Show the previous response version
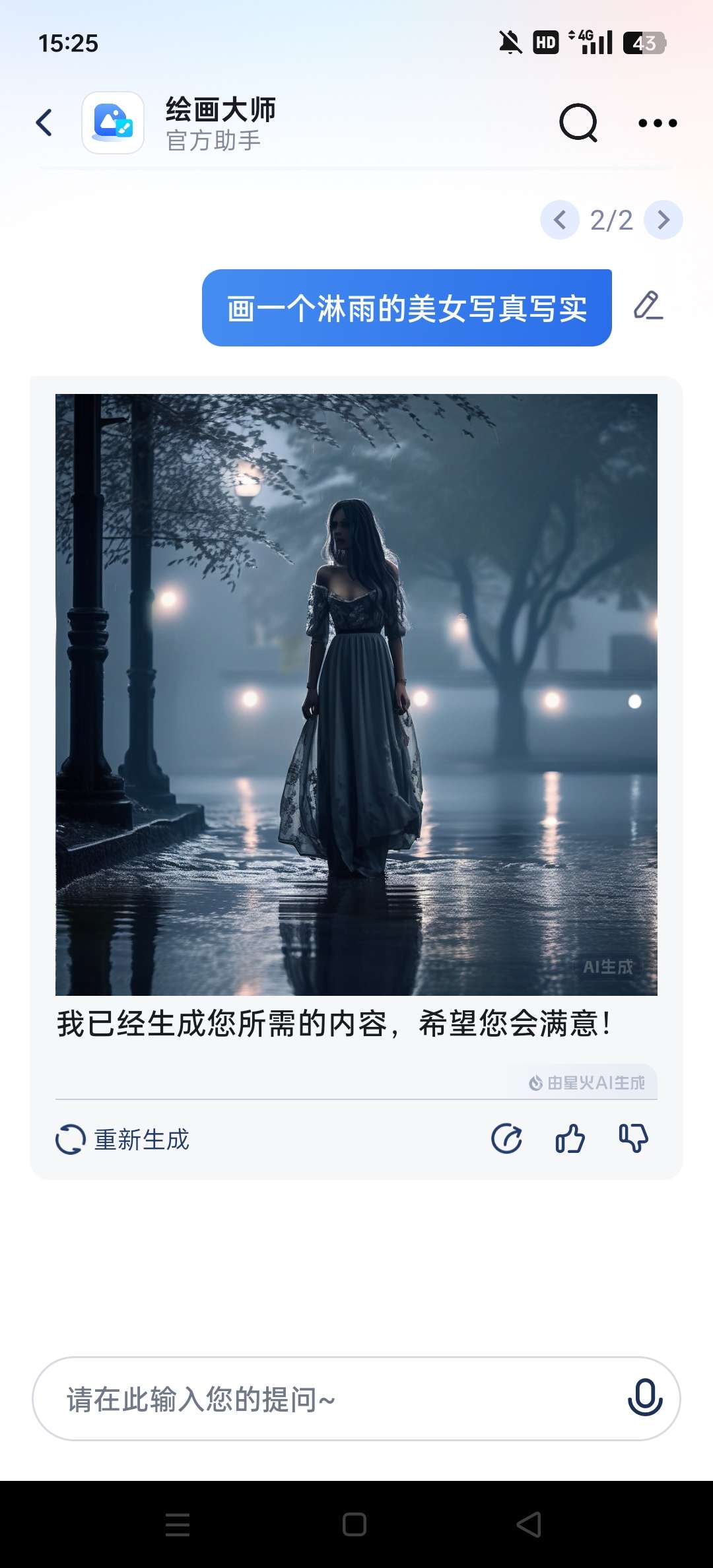This screenshot has height=1568, width=713. pos(560,220)
